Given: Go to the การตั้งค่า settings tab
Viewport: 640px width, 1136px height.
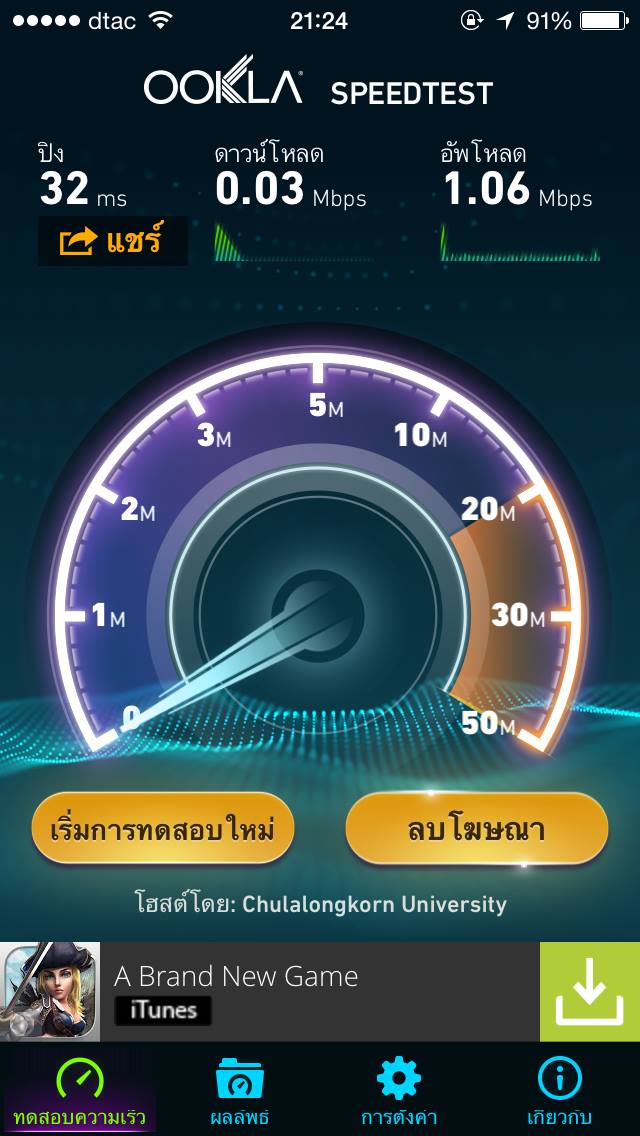Looking at the screenshot, I should pos(399,1090).
